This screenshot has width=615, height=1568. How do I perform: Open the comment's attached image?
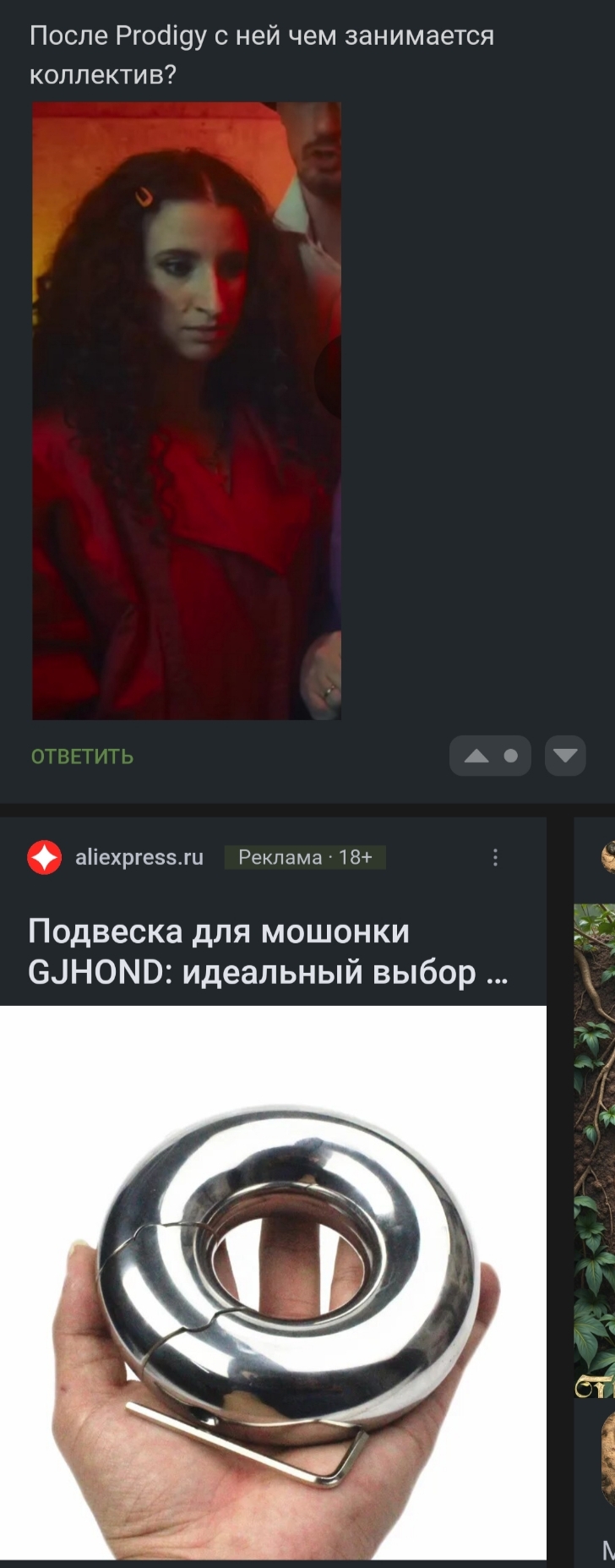(187, 411)
